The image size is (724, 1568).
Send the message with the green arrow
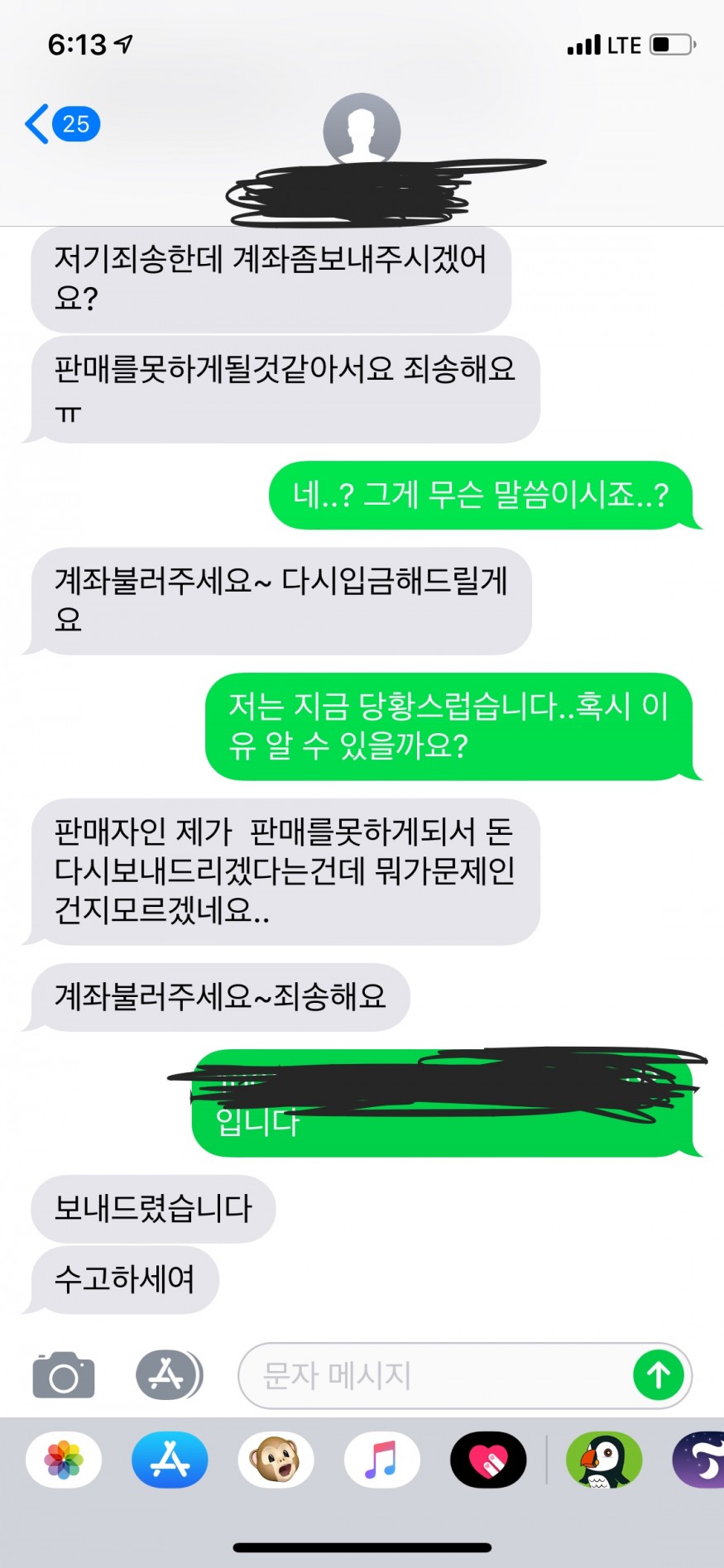(658, 1375)
